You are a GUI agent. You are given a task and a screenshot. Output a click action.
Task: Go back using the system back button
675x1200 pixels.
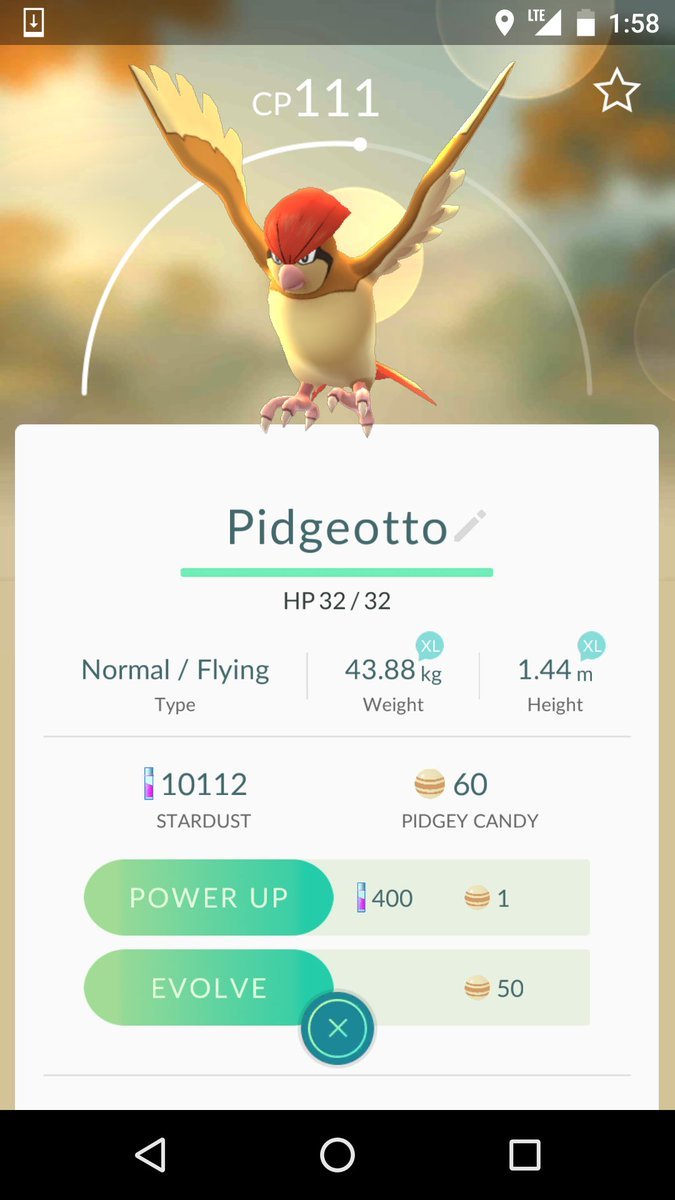[150, 1155]
